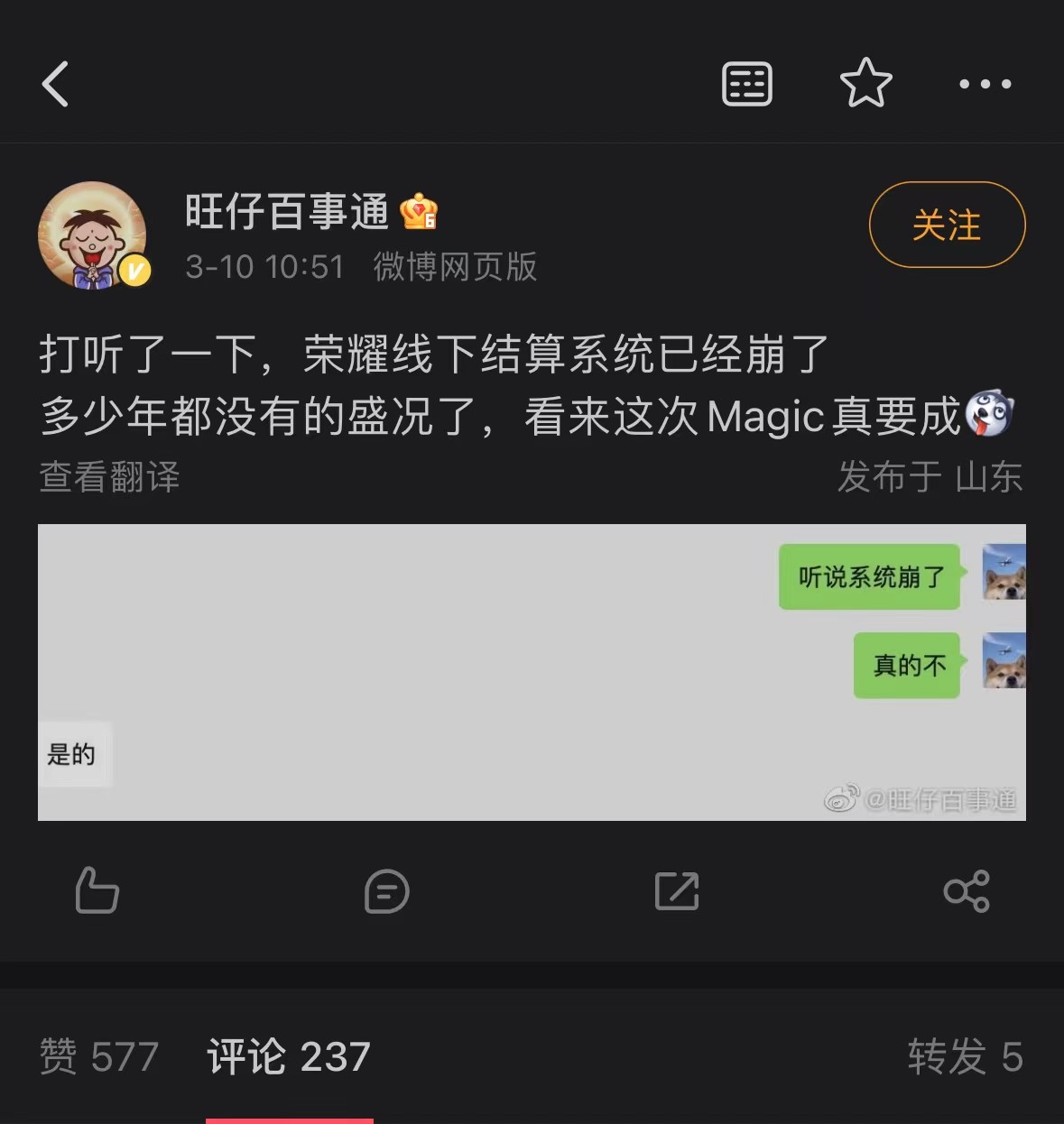The width and height of the screenshot is (1064, 1124).
Task: Switch to the 赞 577 tab
Action: (x=99, y=1056)
